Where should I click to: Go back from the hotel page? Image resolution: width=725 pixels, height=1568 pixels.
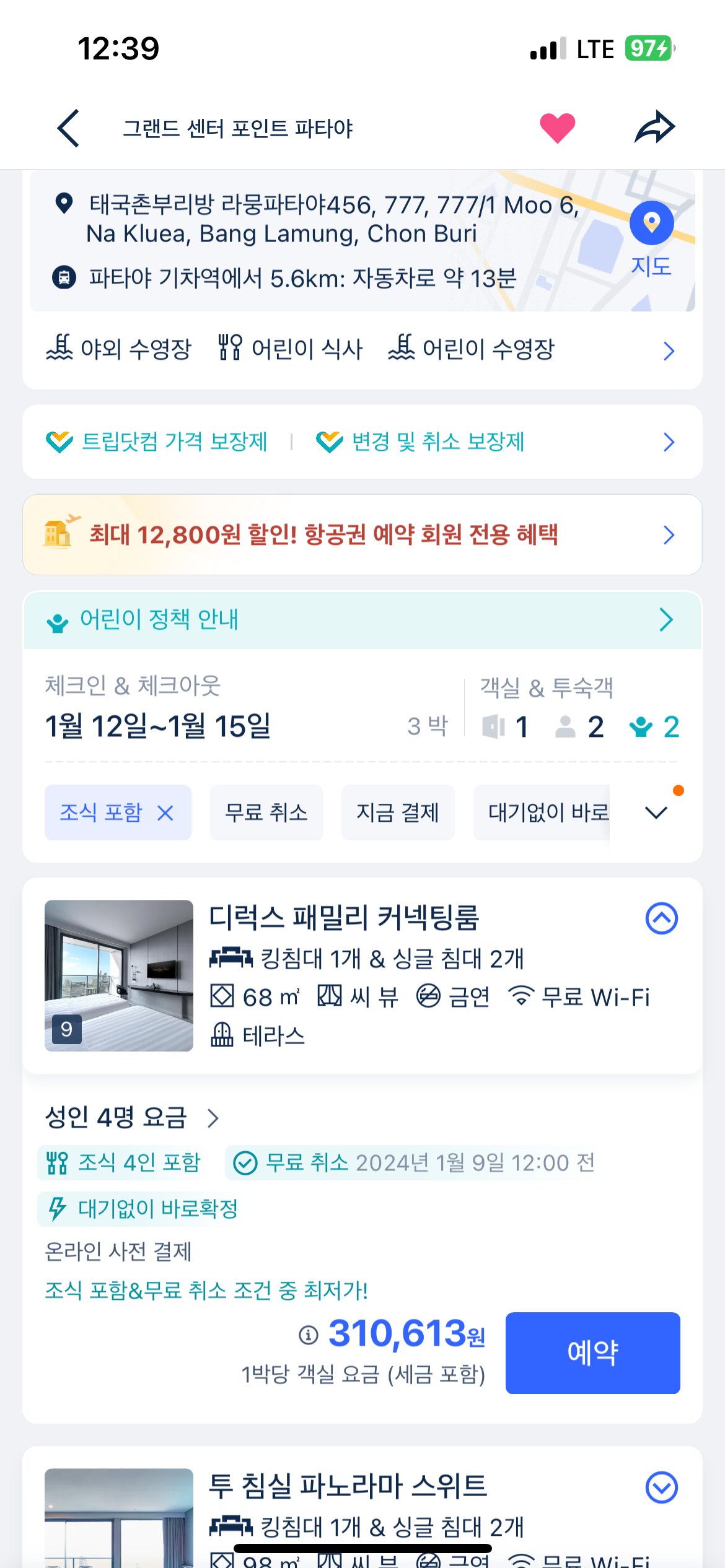[x=68, y=128]
